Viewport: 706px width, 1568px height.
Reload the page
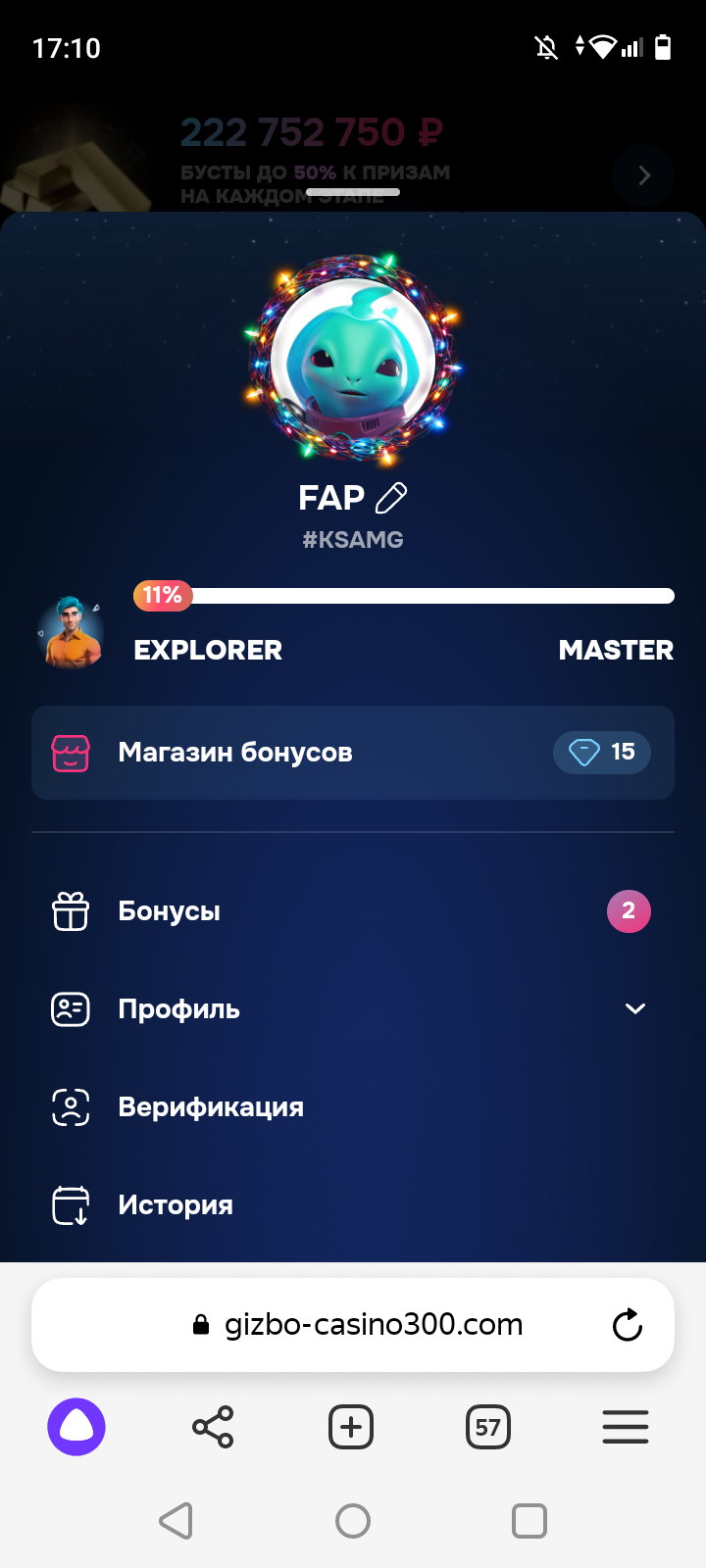tap(627, 1325)
